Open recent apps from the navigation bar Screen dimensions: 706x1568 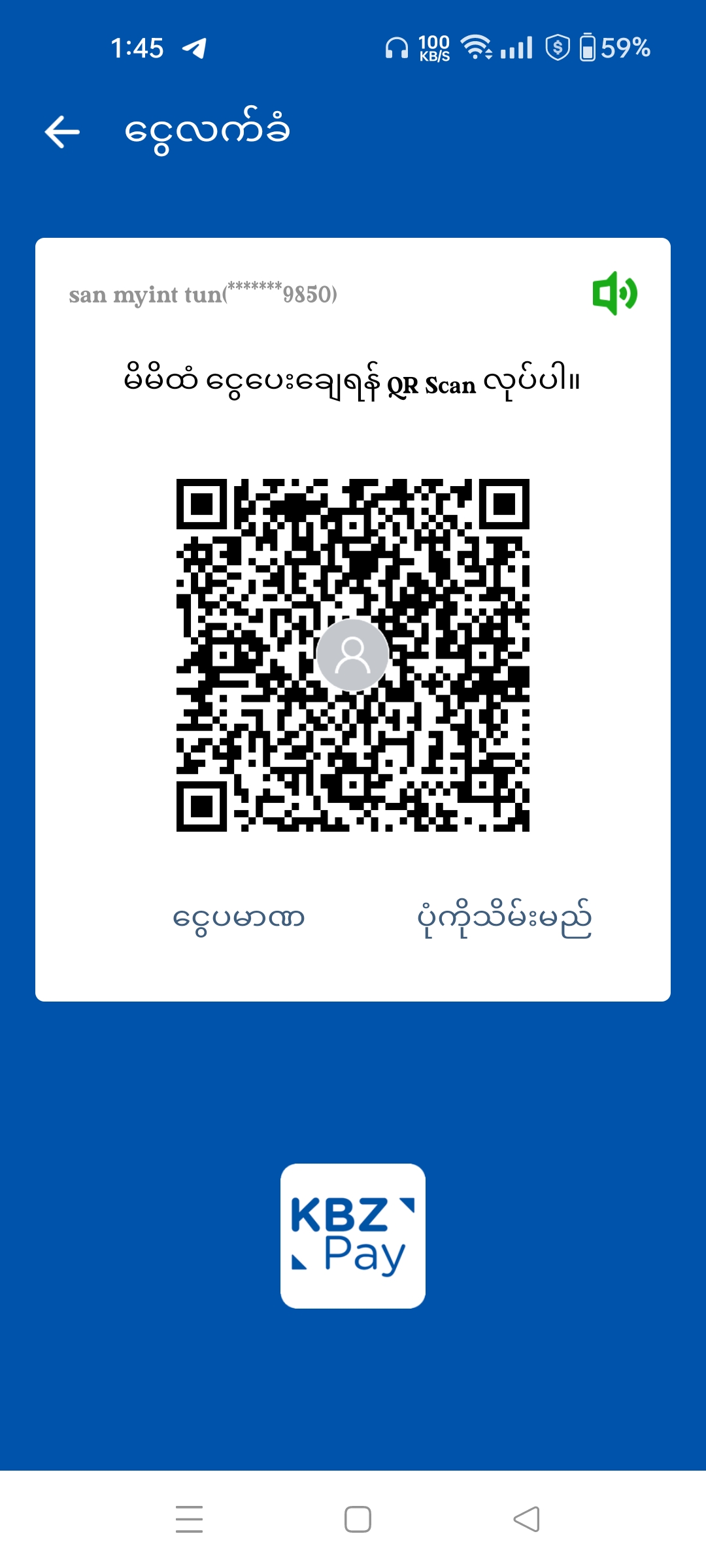tap(190, 1519)
